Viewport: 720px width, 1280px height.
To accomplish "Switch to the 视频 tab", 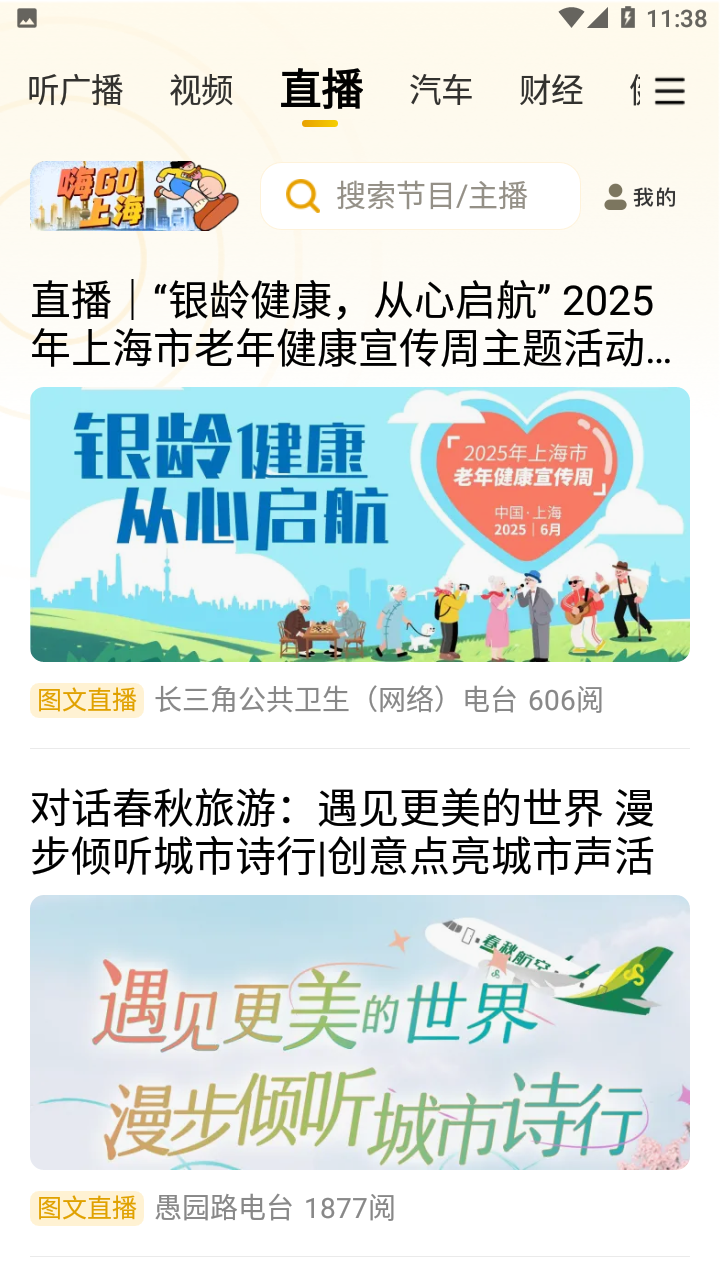I will pyautogui.click(x=201, y=91).
